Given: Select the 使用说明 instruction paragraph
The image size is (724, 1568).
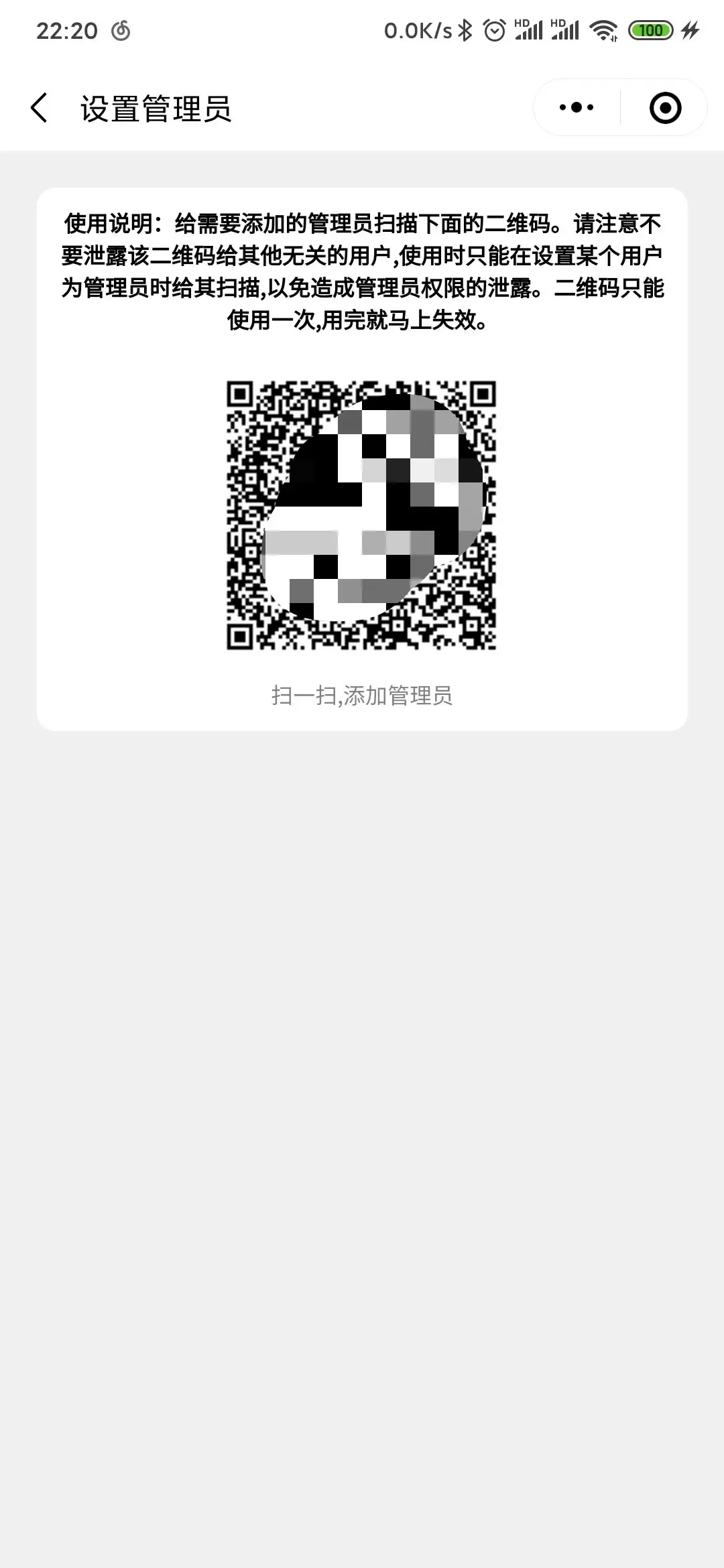Looking at the screenshot, I should [362, 271].
